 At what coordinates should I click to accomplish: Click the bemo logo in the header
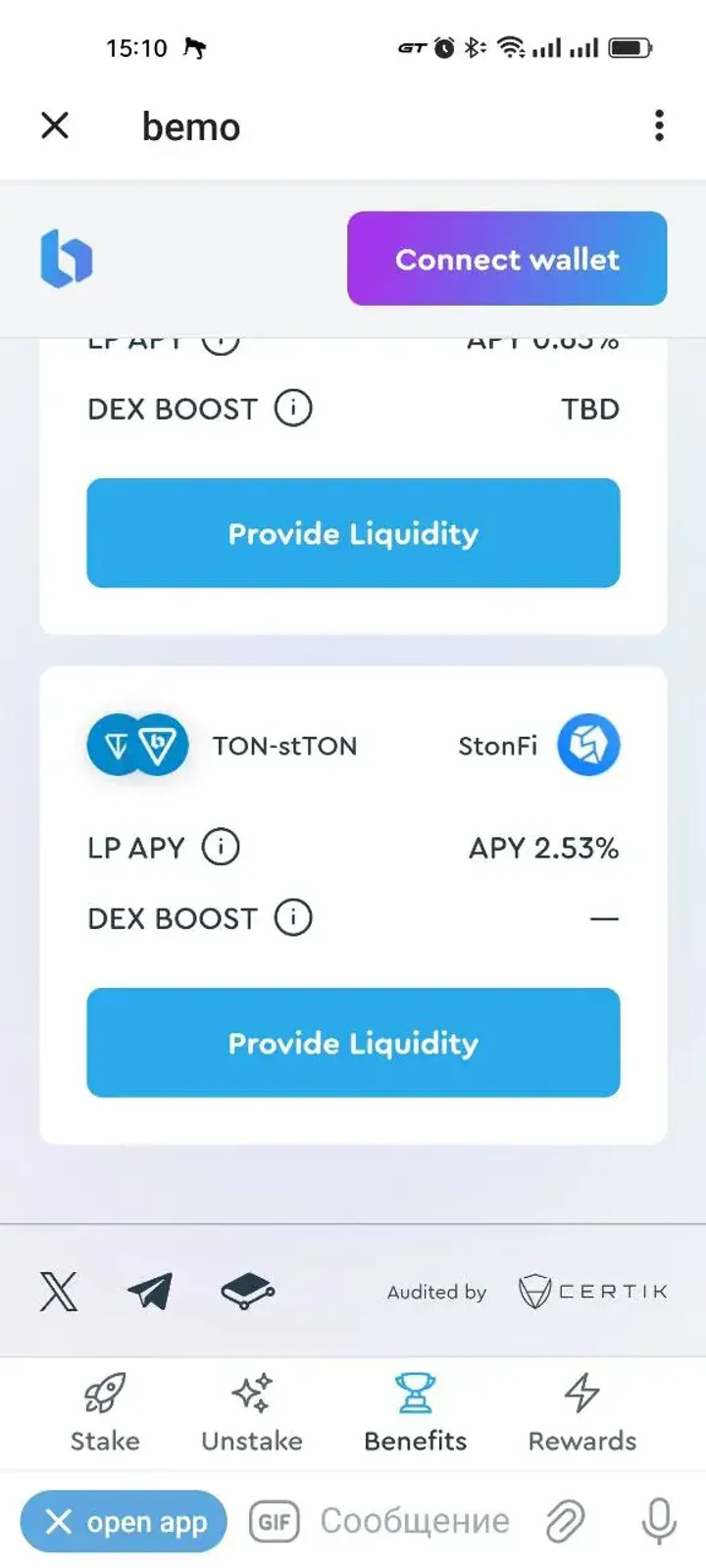tap(65, 258)
